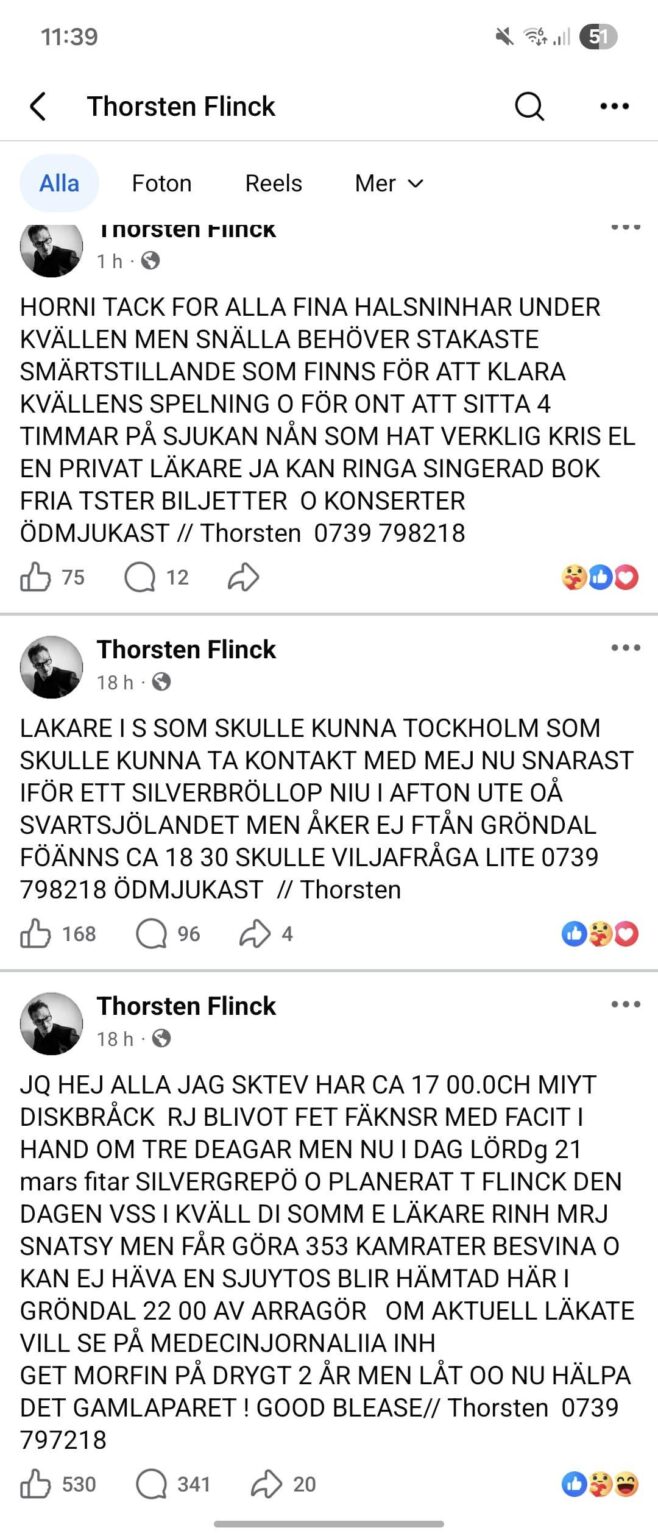This screenshot has width=658, height=1536.
Task: Like the LAKARE I S post
Action: click(x=36, y=934)
